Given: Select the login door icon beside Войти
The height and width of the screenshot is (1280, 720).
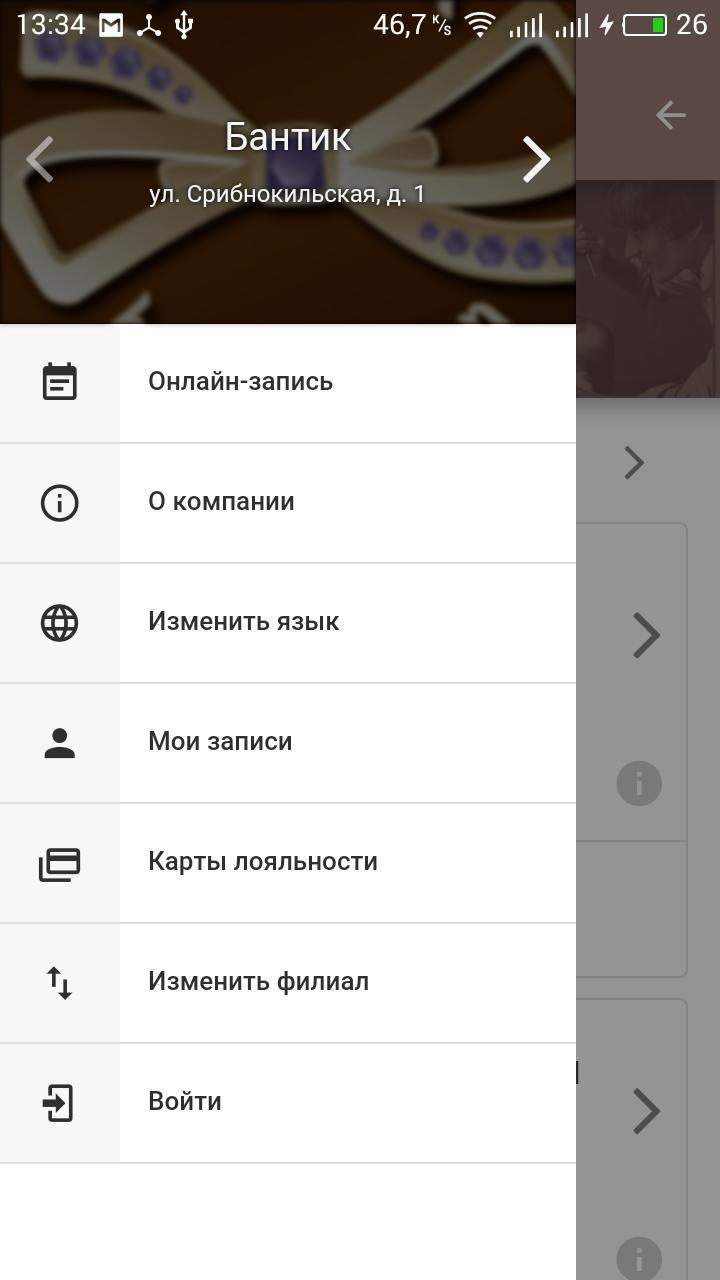Looking at the screenshot, I should pos(60,1102).
